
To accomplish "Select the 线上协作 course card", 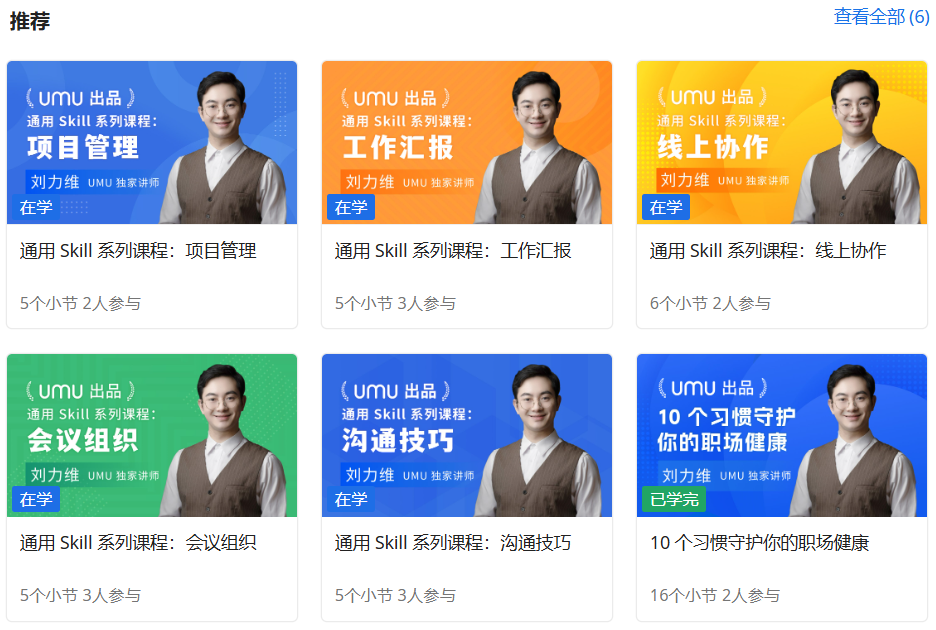I will coord(781,194).
